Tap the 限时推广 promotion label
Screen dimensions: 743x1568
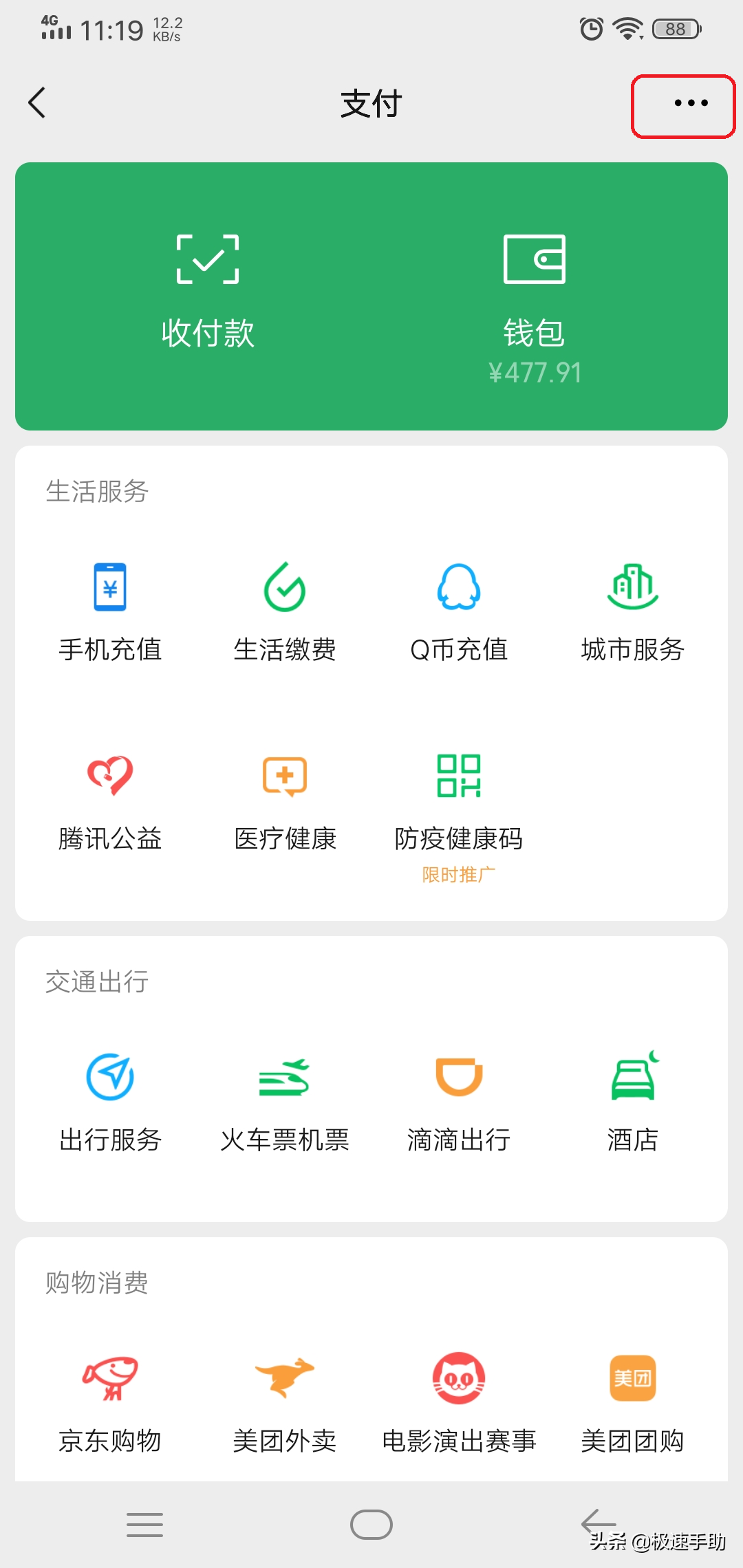pos(459,873)
